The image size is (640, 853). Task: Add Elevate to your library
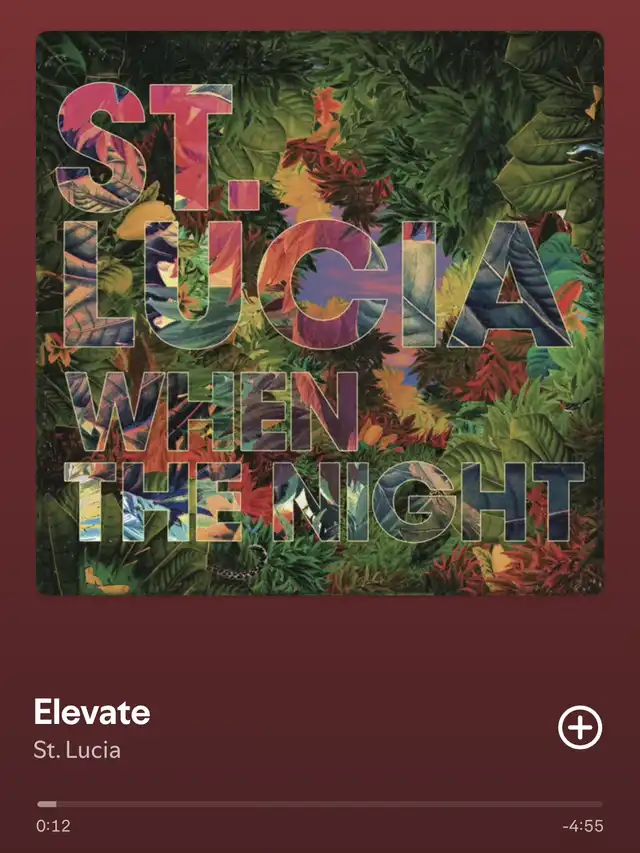[x=580, y=727]
